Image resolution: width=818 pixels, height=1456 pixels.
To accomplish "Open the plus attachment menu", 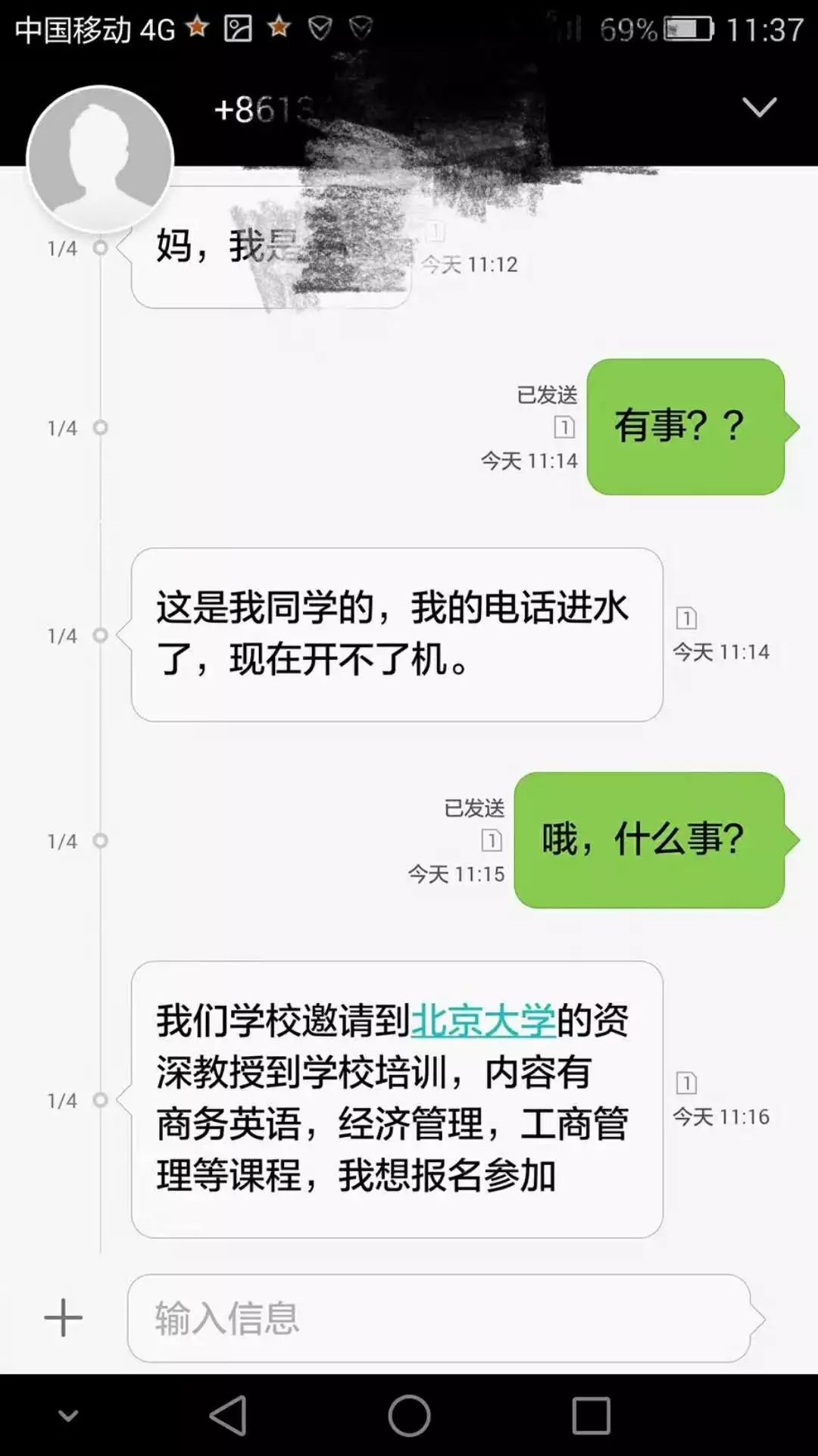I will click(x=63, y=1318).
